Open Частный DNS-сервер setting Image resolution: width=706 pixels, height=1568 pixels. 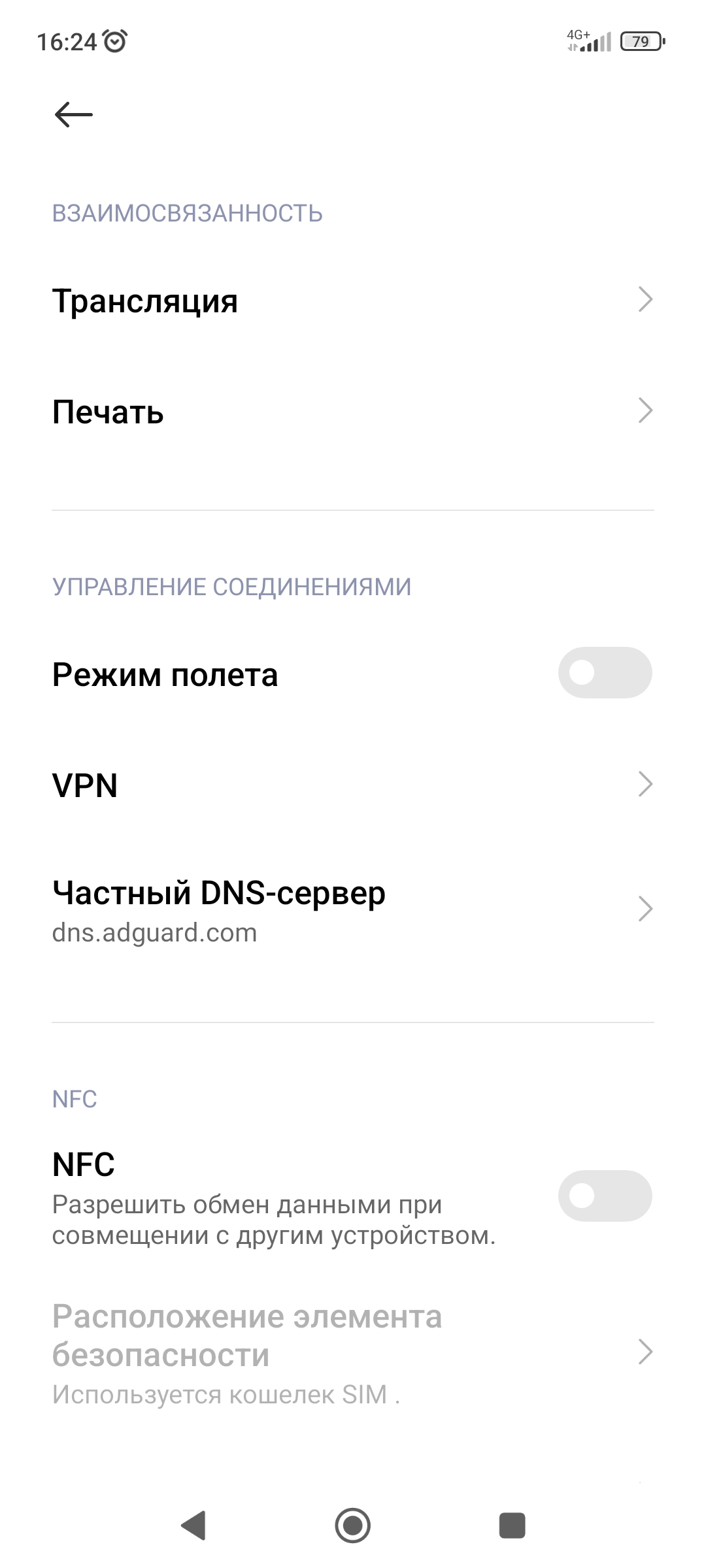click(x=353, y=910)
